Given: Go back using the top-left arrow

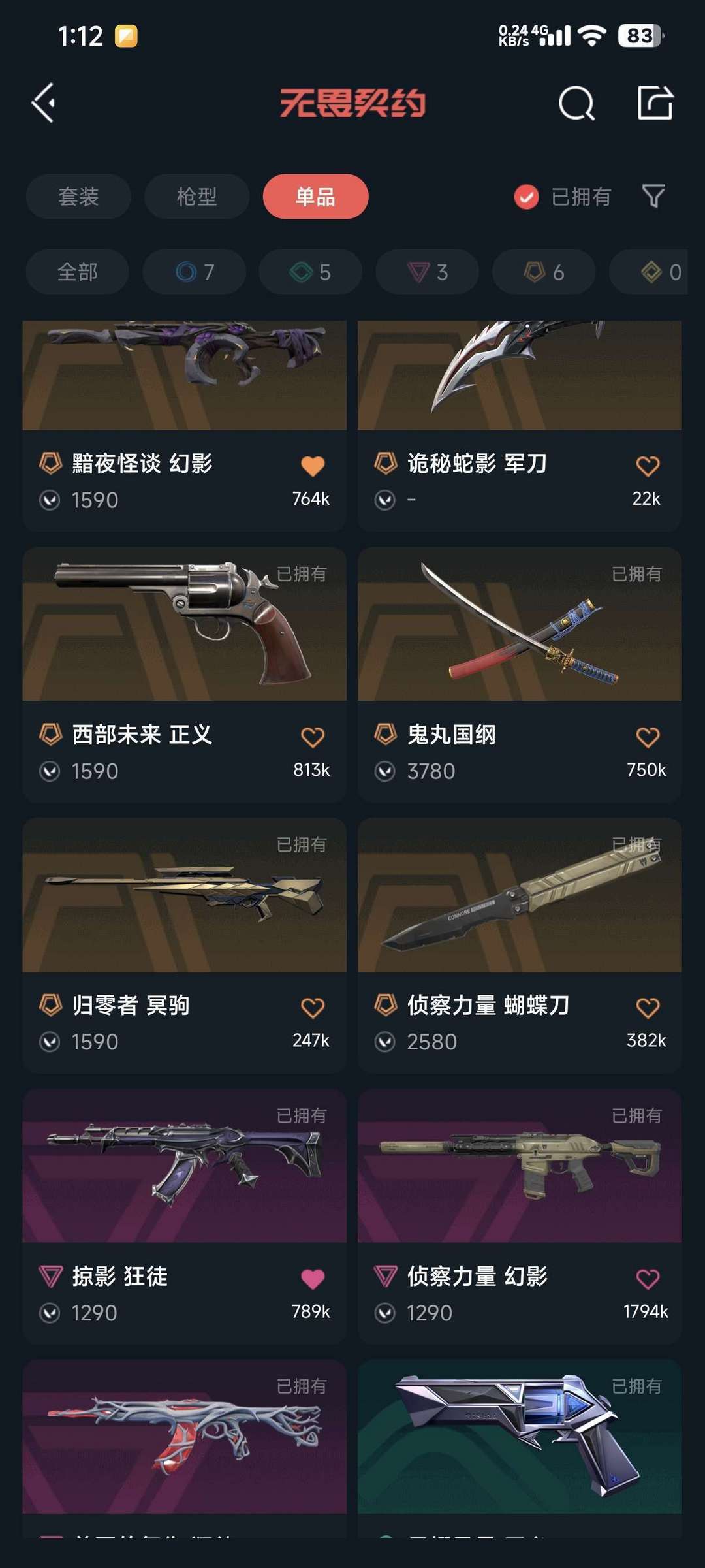Looking at the screenshot, I should coord(44,103).
